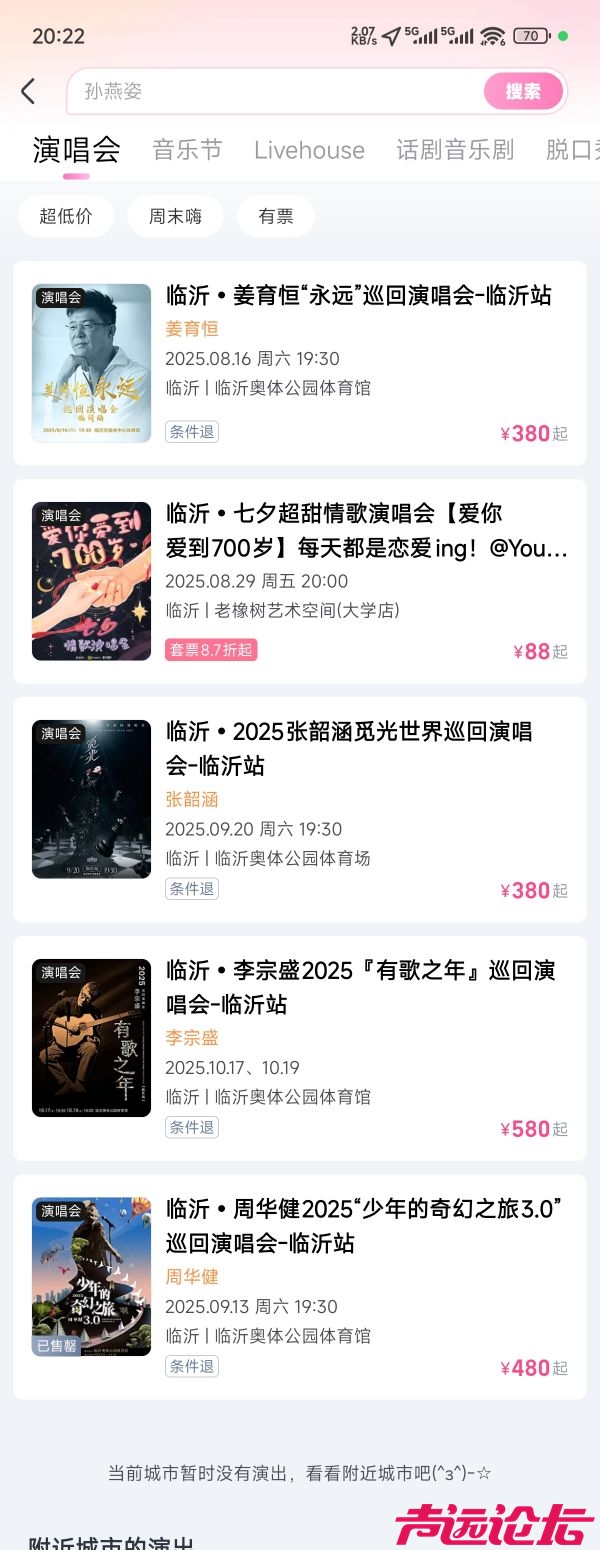The height and width of the screenshot is (1550, 600).
Task: Open the 姜育恒“永远”巡回演唱会 listing
Action: point(358,296)
